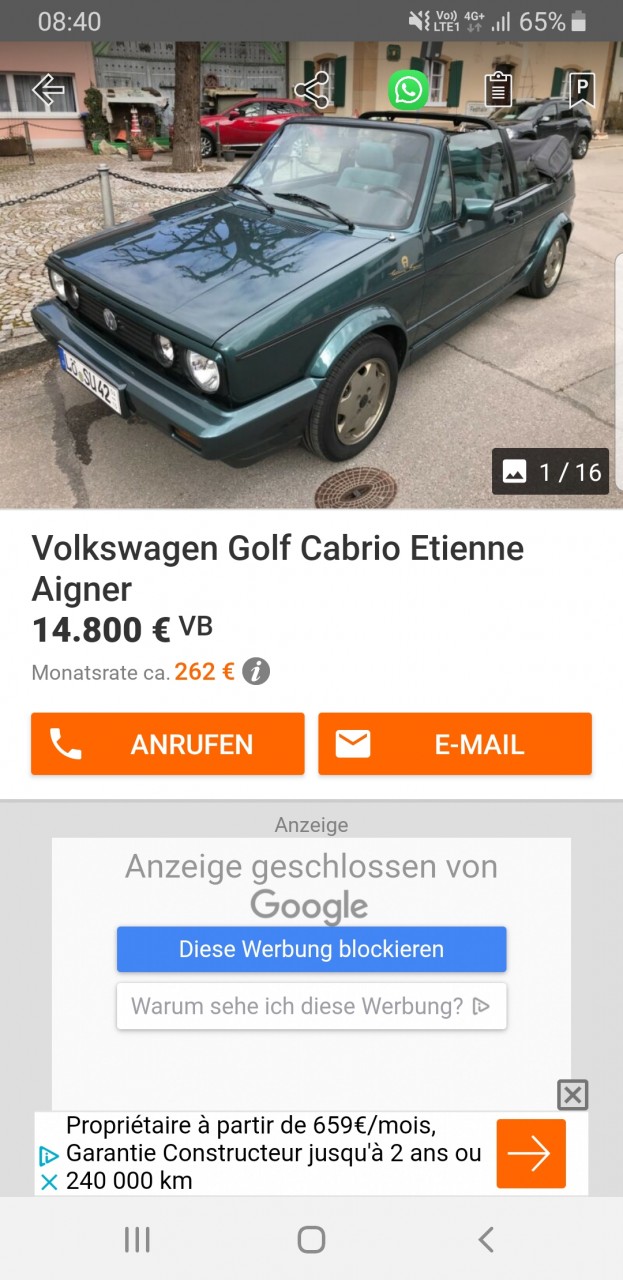Call the seller with ANRUFEN

pyautogui.click(x=167, y=744)
